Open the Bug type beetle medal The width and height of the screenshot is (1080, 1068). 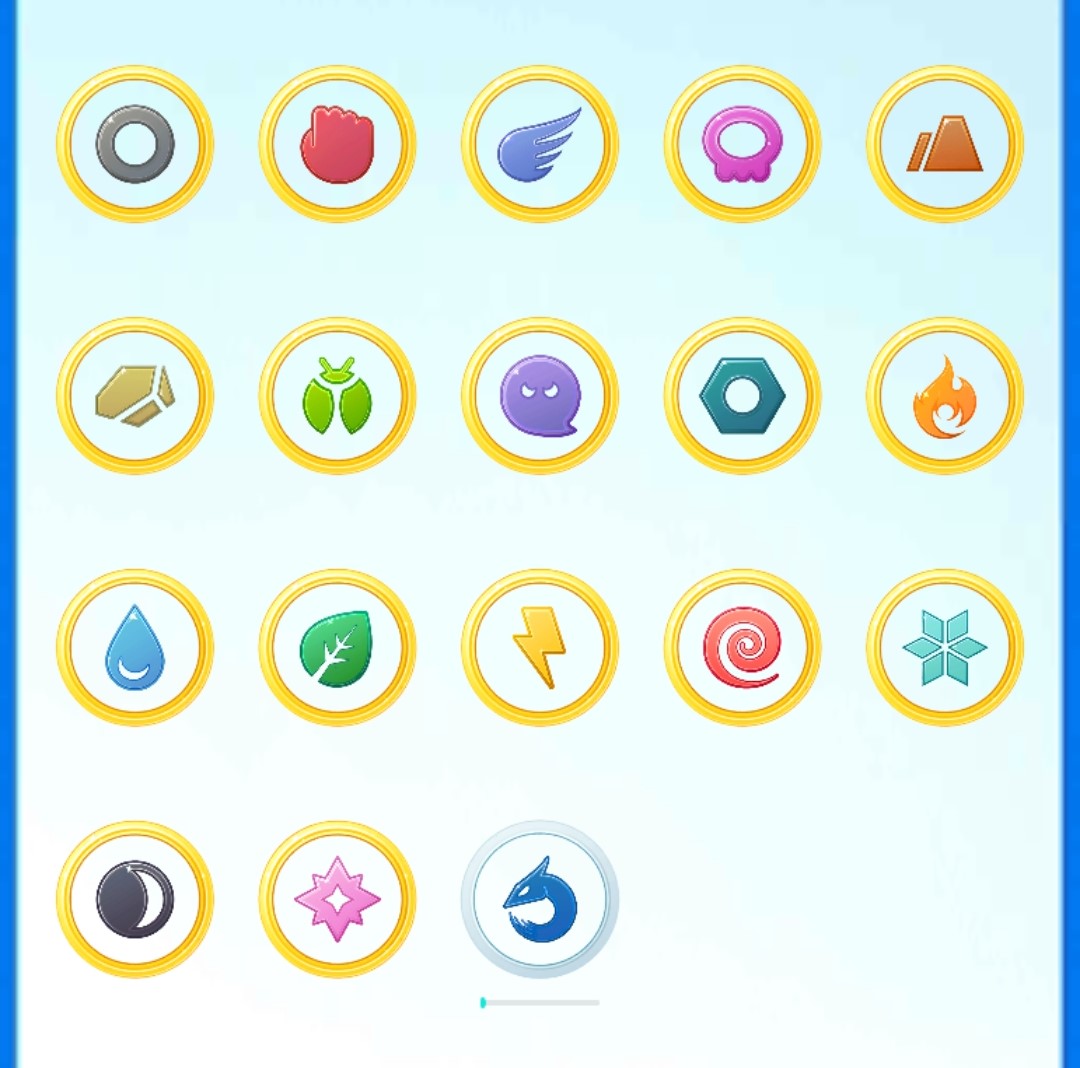tap(337, 396)
